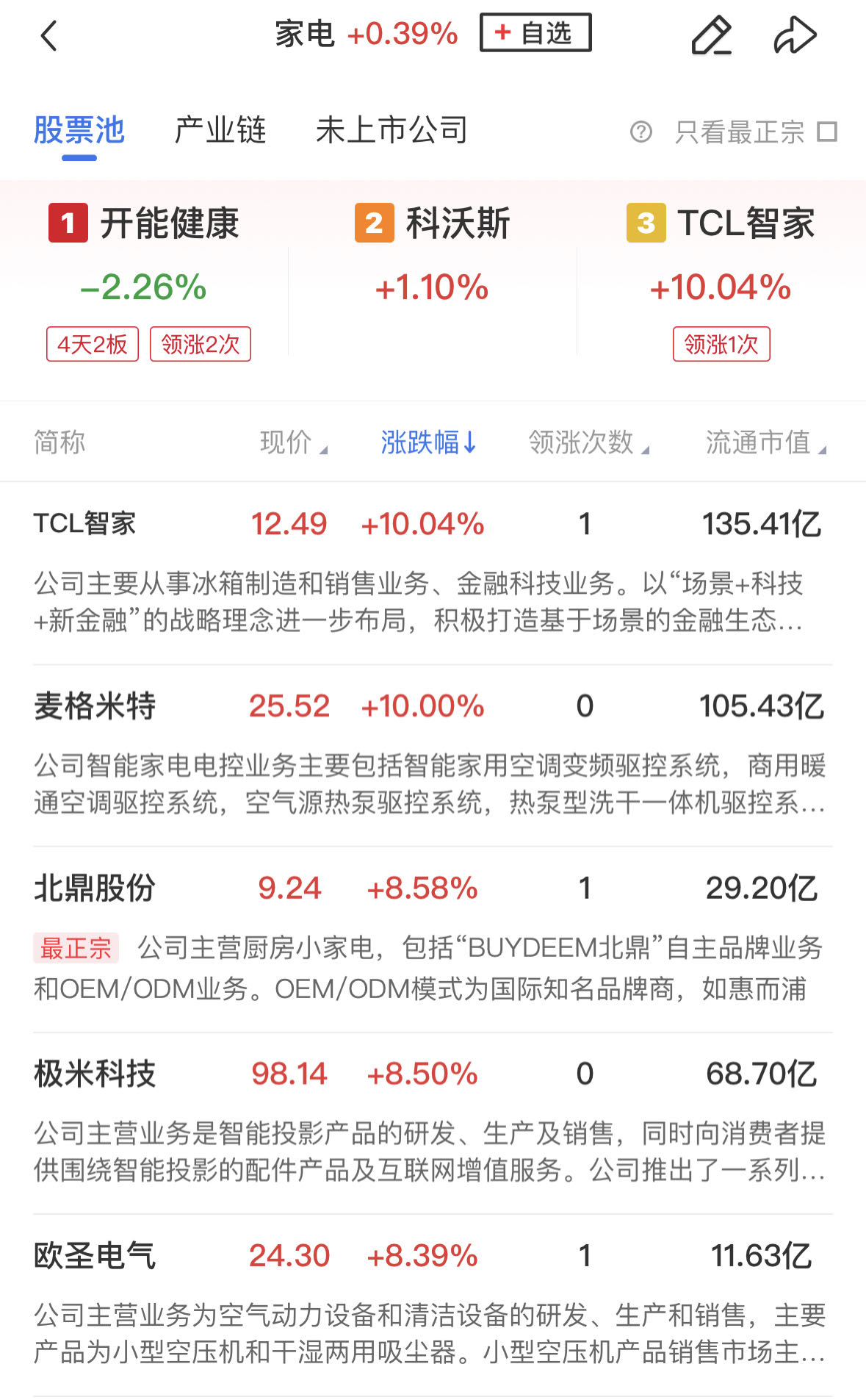Viewport: 866px width, 1400px height.
Task: Switch to the 未上市公司 tab
Action: 391,131
